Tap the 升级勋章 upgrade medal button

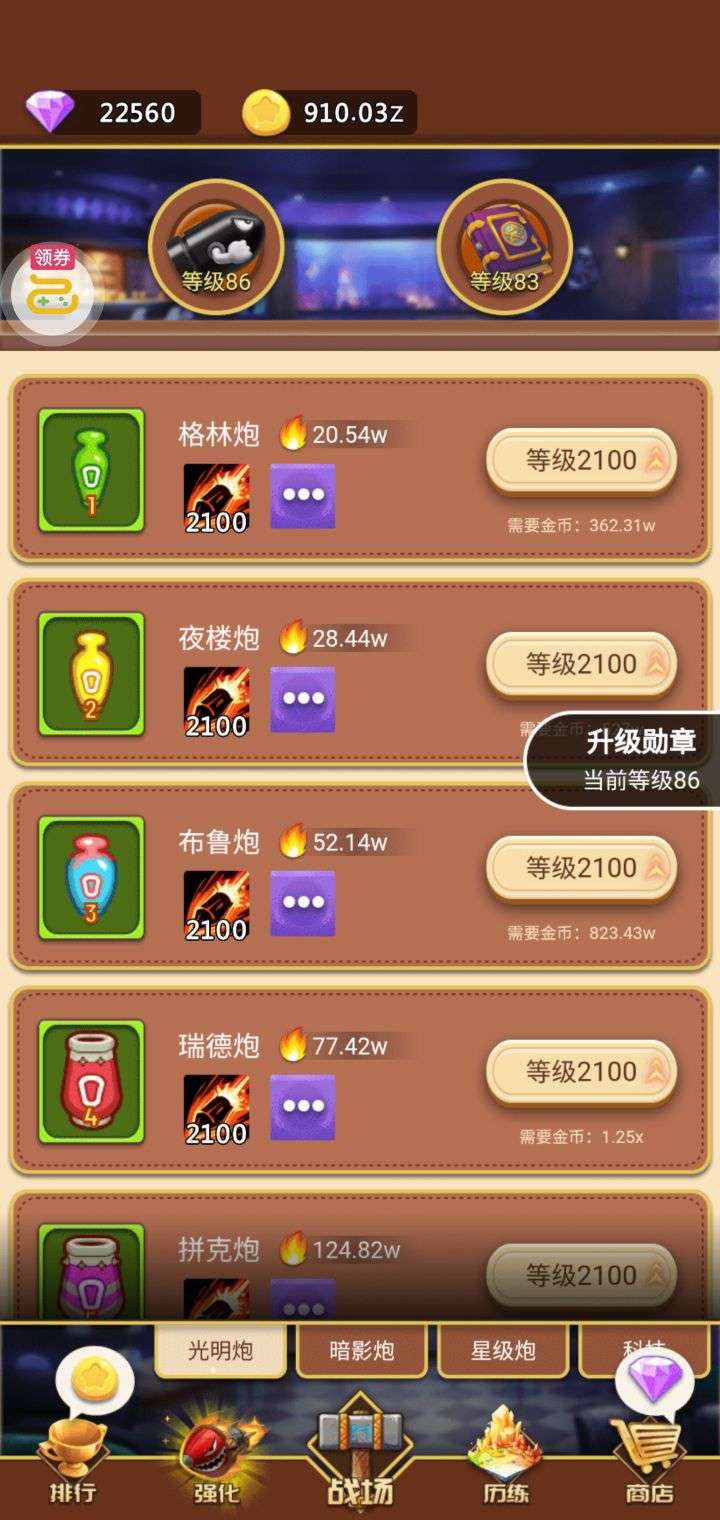tap(630, 759)
